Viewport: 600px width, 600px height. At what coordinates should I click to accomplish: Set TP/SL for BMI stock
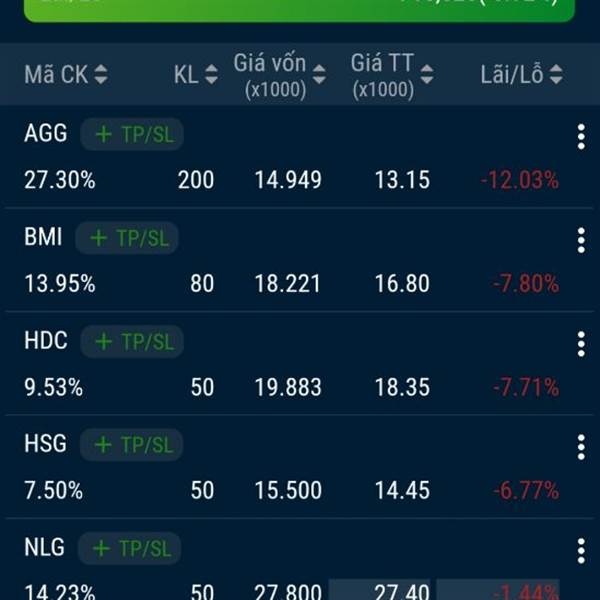pos(127,238)
